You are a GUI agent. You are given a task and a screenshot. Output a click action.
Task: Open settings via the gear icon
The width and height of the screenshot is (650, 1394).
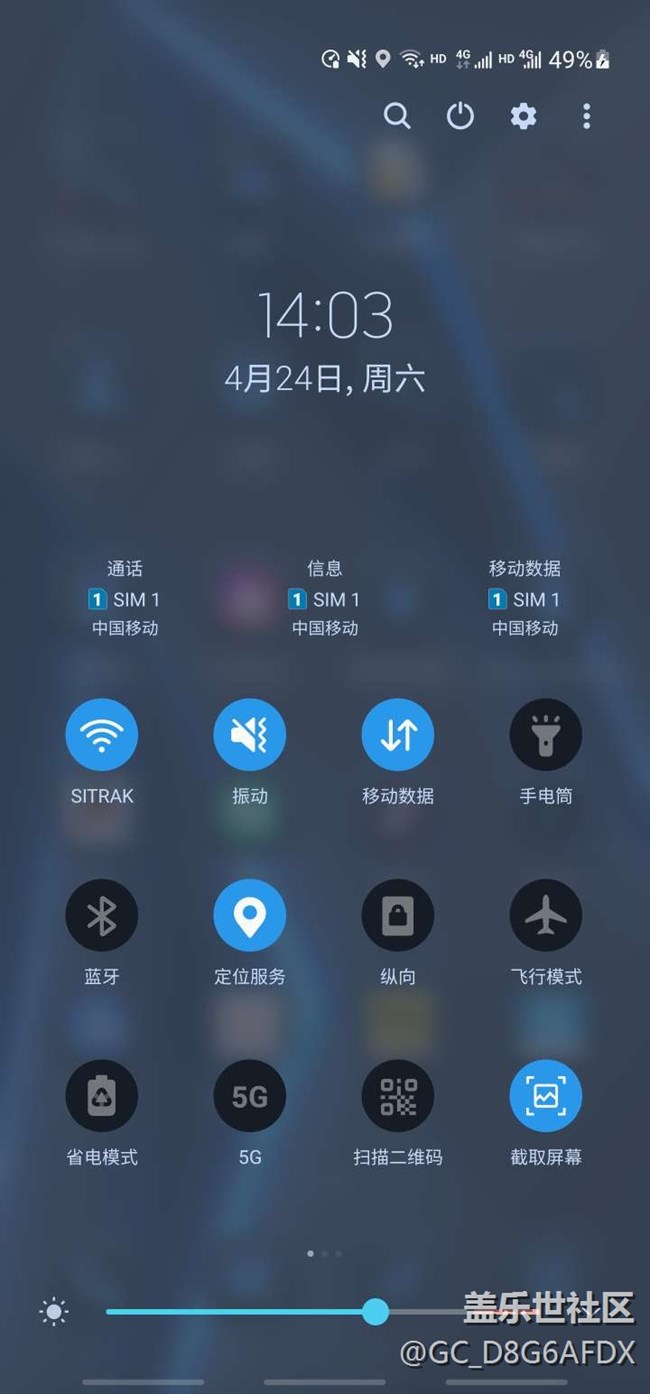pos(523,116)
